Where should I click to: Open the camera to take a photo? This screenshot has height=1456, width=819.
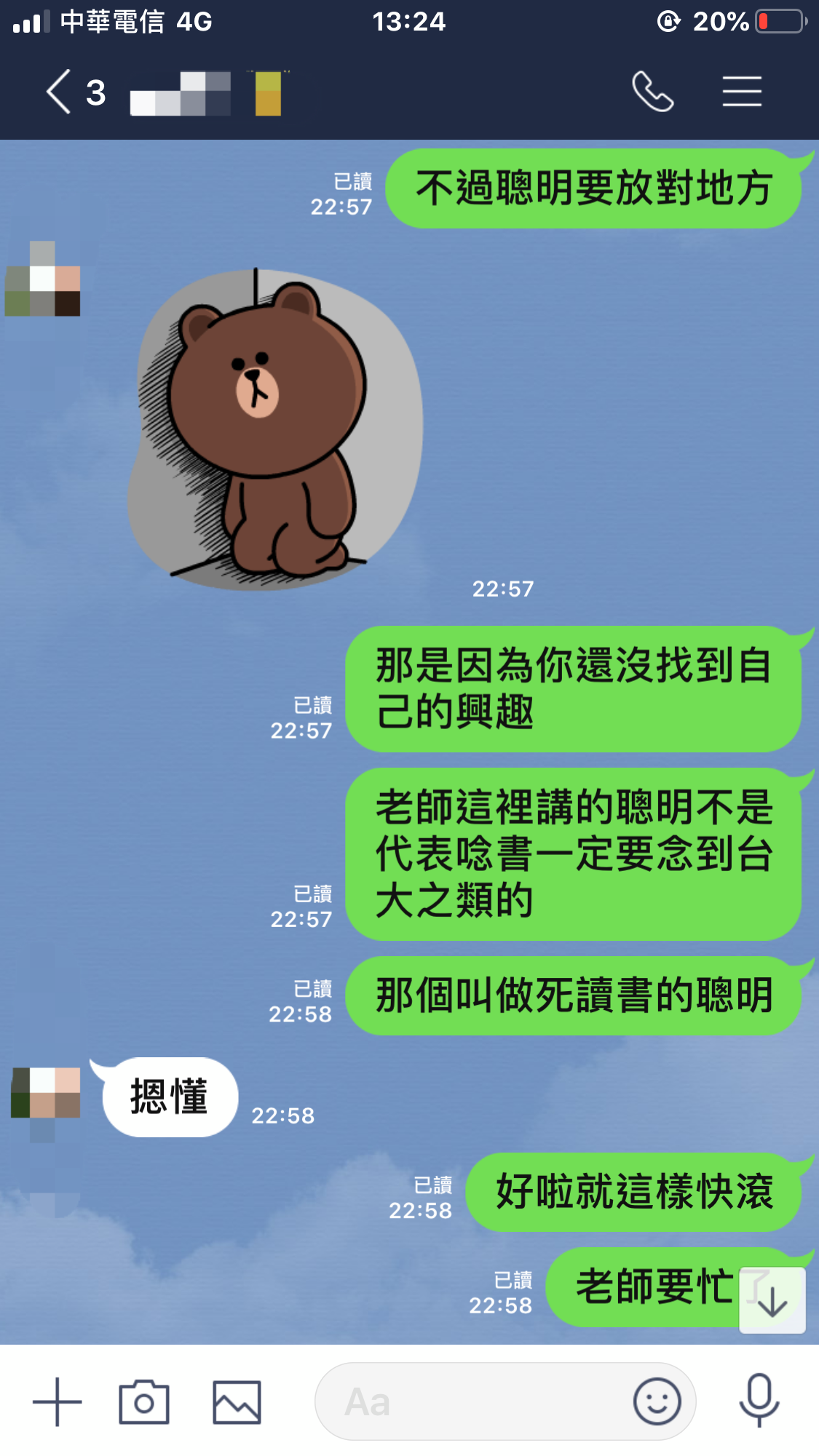click(144, 1401)
